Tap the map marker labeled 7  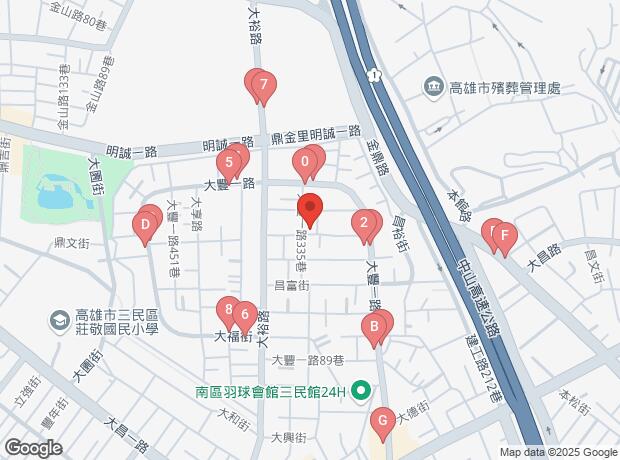pyautogui.click(x=262, y=86)
